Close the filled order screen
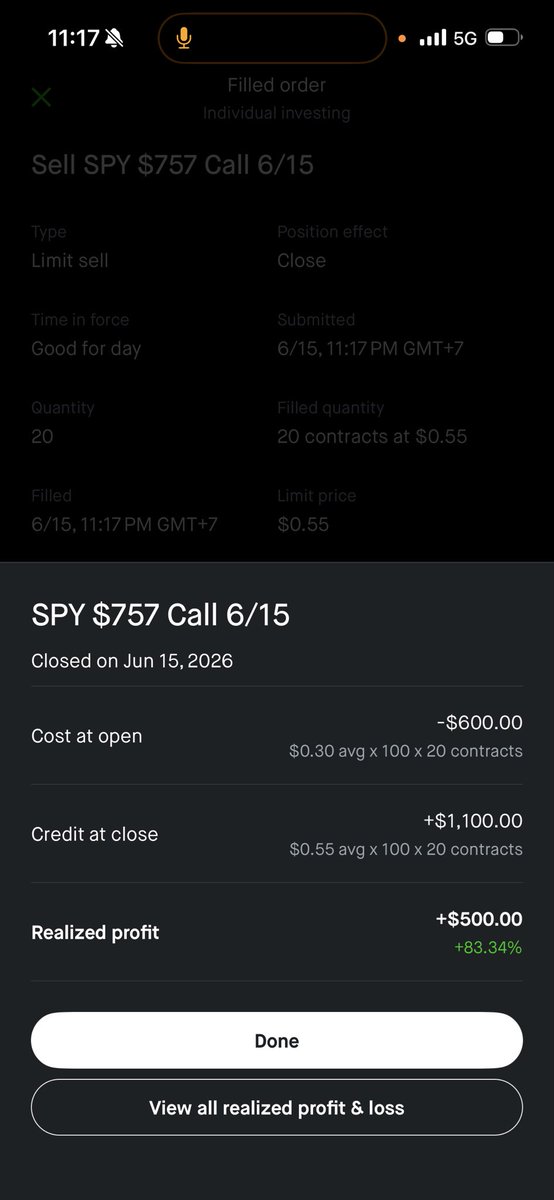Screen dimensions: 554x1200 [x=41, y=97]
